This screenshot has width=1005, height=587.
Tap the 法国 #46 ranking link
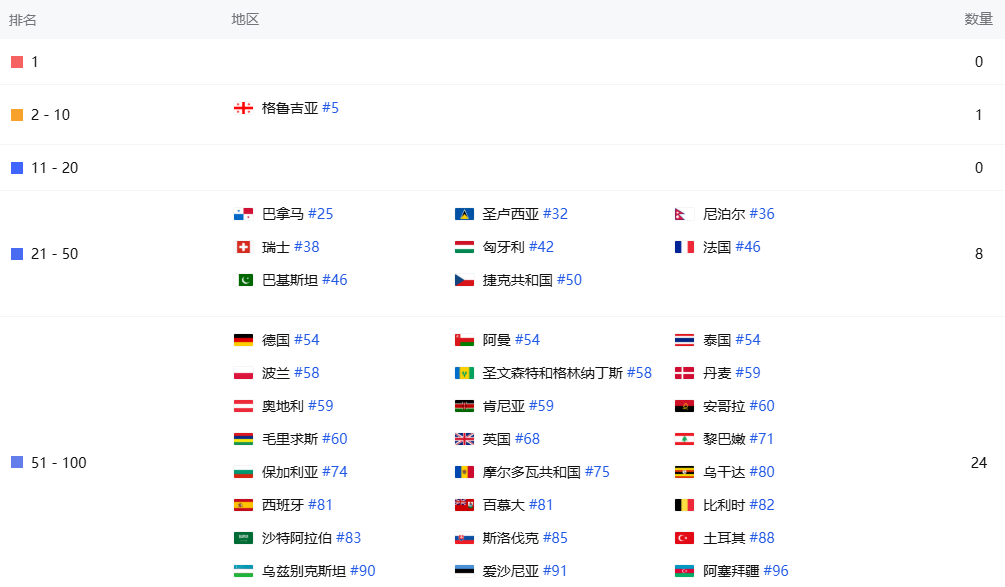747,247
